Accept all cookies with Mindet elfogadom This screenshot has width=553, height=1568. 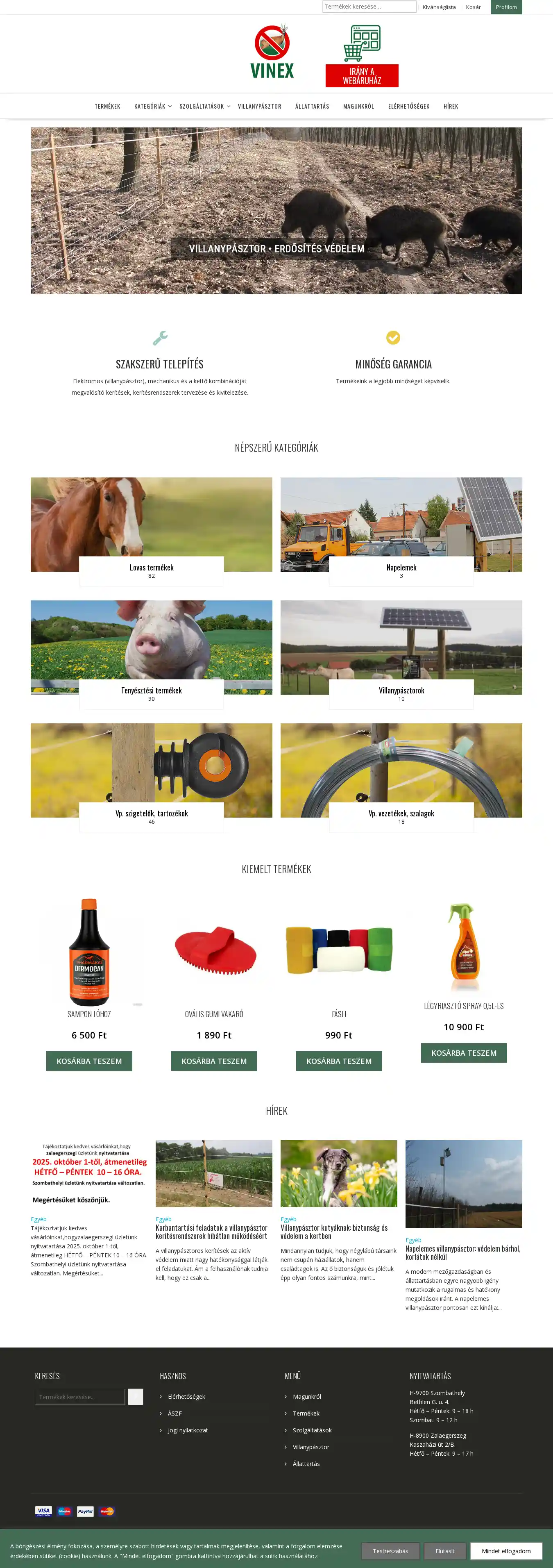505,1550
